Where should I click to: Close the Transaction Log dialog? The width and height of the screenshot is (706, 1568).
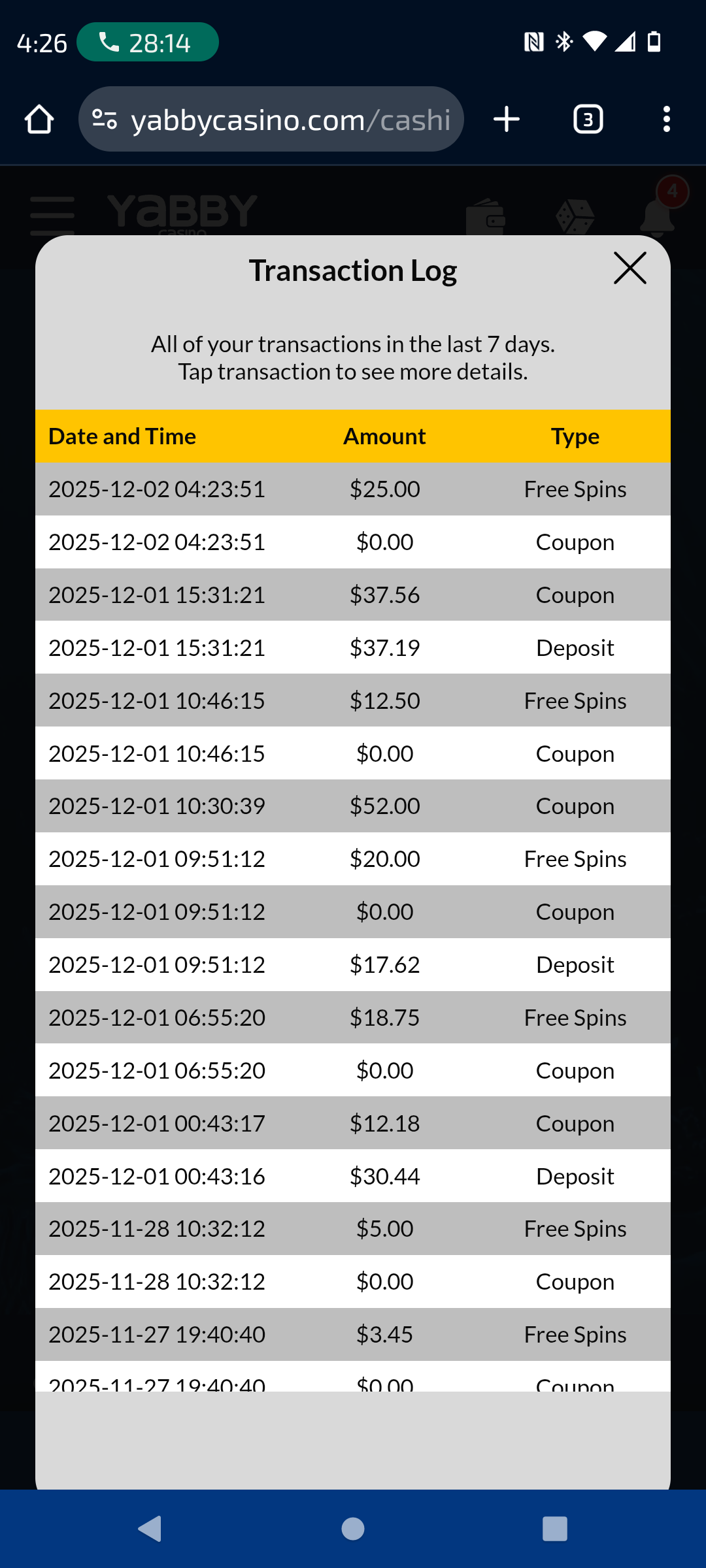coord(630,269)
